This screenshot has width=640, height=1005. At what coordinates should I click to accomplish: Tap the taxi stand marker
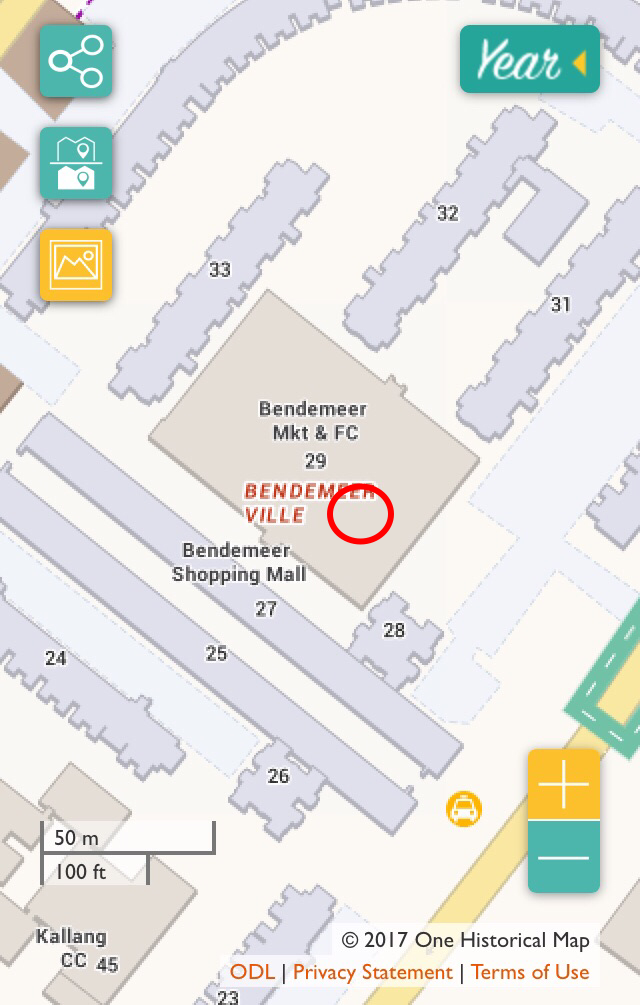pos(464,808)
